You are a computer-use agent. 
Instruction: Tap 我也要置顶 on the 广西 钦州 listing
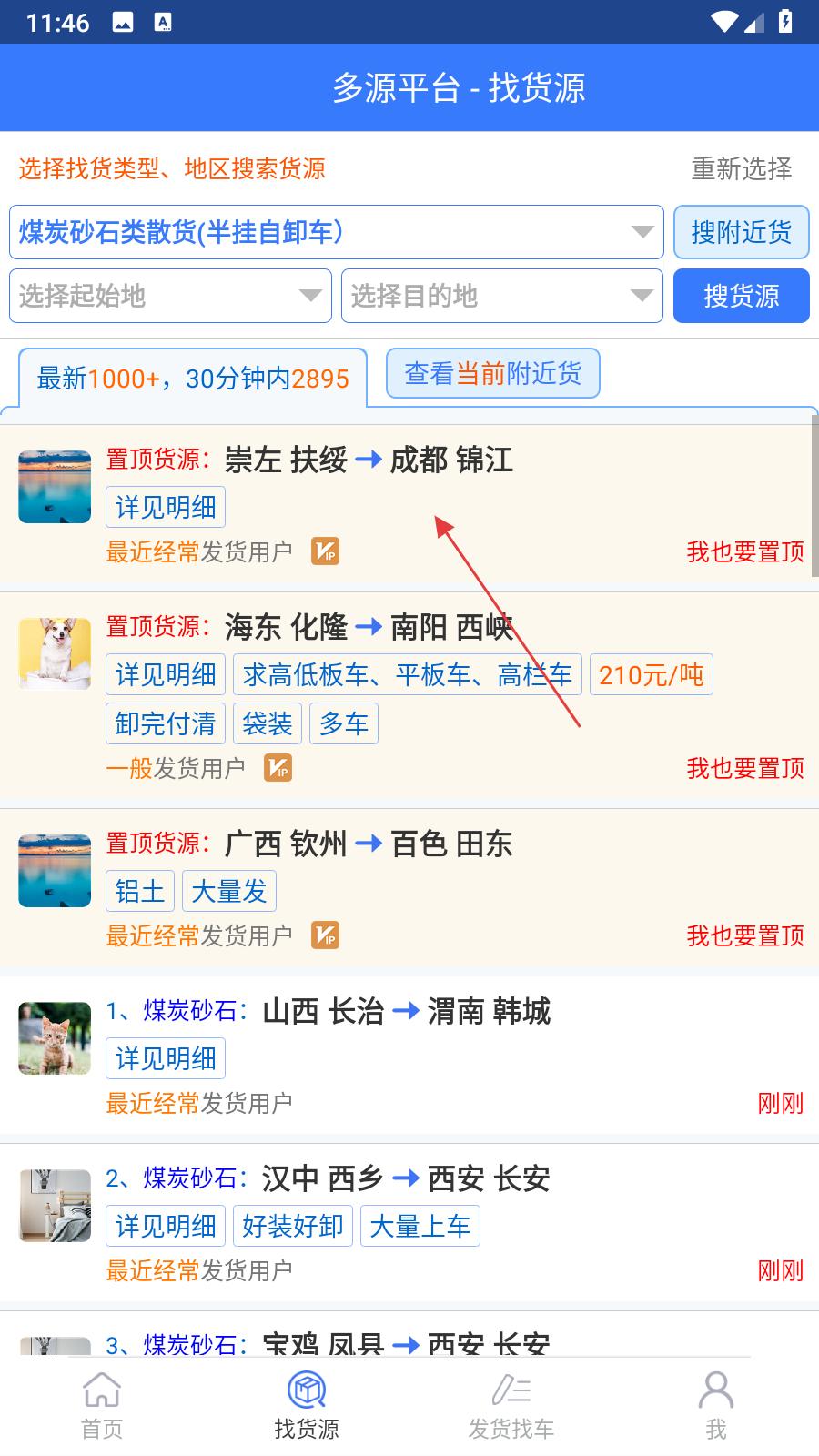[x=744, y=935]
